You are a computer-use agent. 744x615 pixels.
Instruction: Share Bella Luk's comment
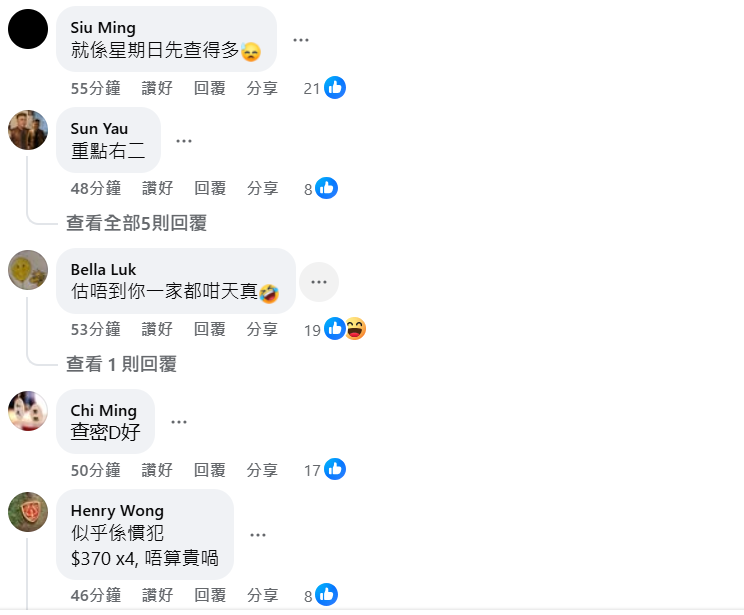[x=262, y=329]
